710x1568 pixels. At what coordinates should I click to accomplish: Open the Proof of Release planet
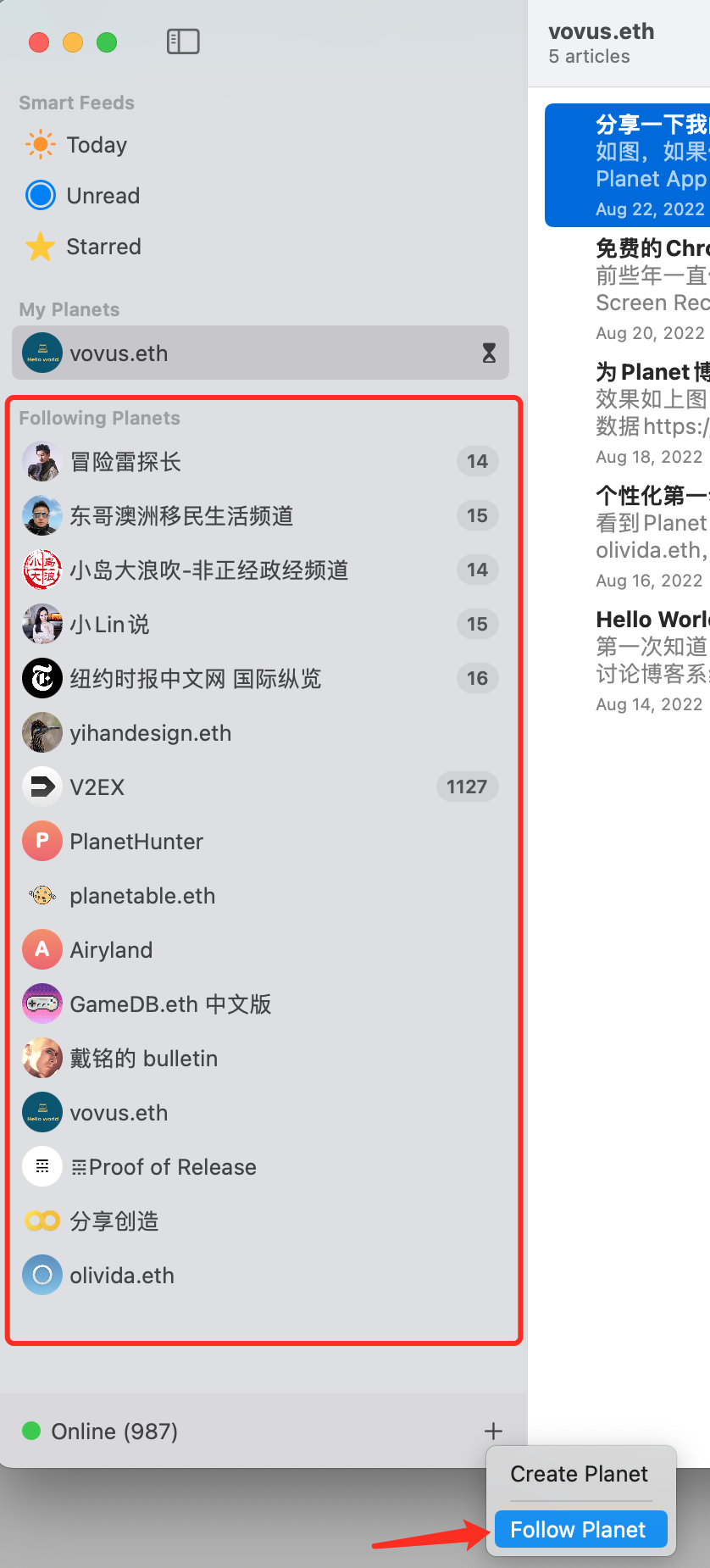[164, 1167]
